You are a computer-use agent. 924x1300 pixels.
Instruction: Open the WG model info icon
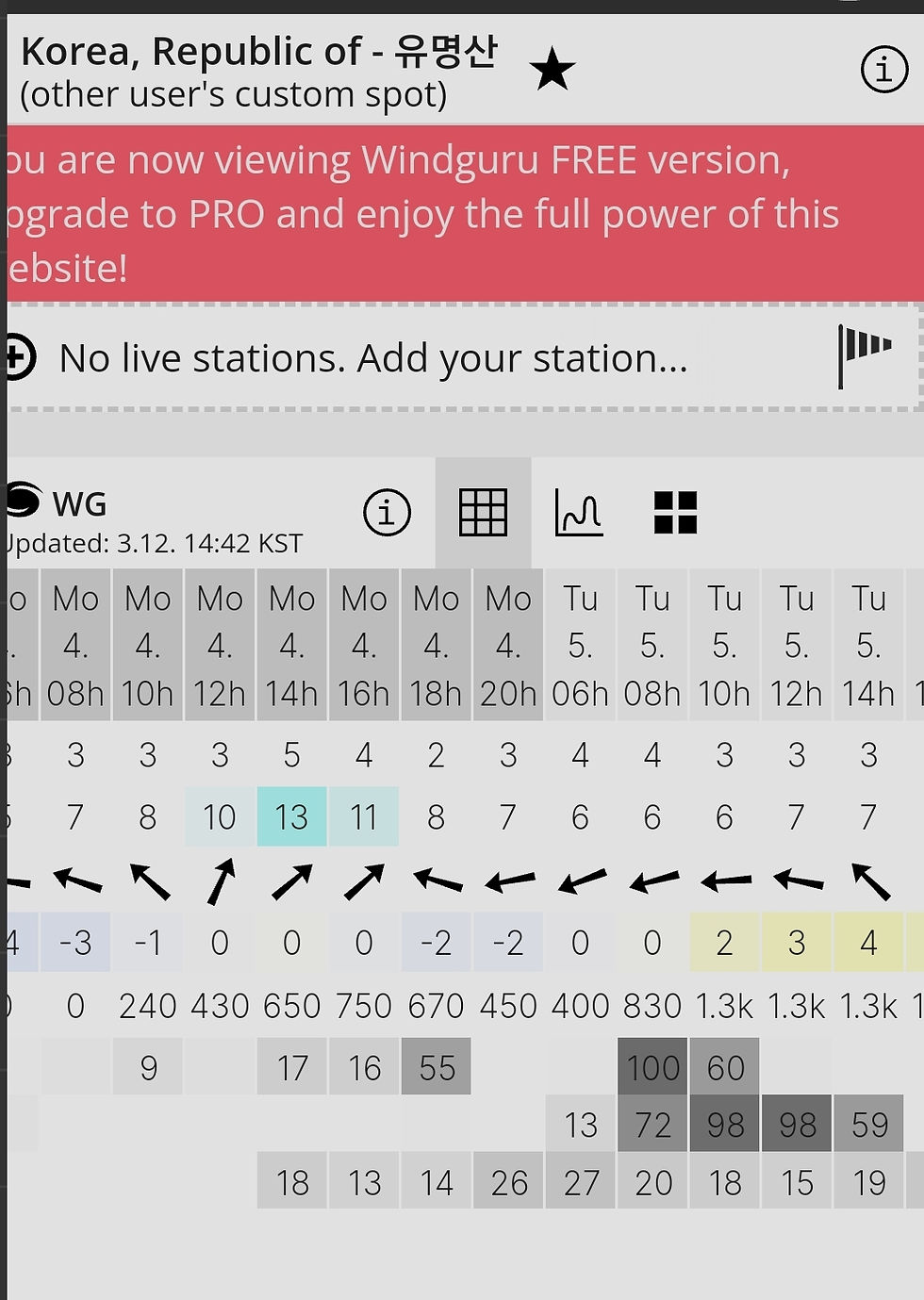pos(387,513)
